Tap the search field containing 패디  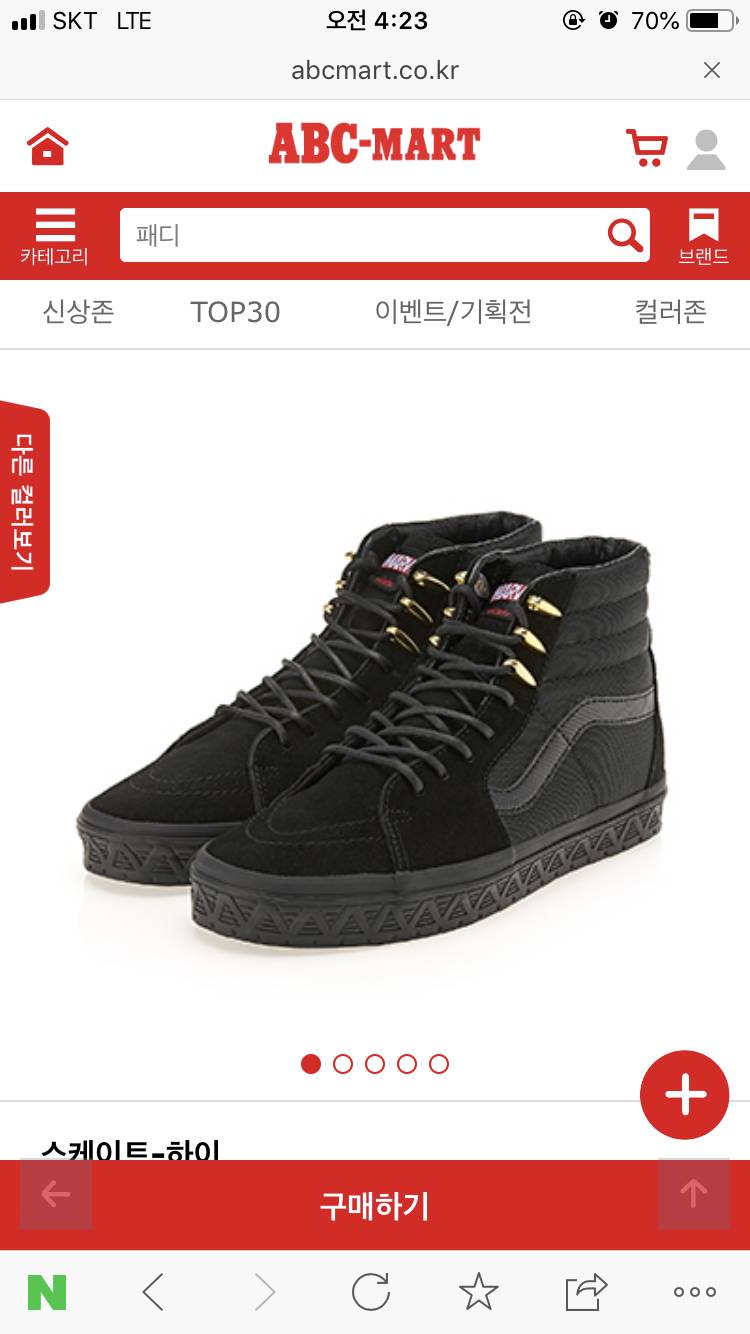(360, 236)
